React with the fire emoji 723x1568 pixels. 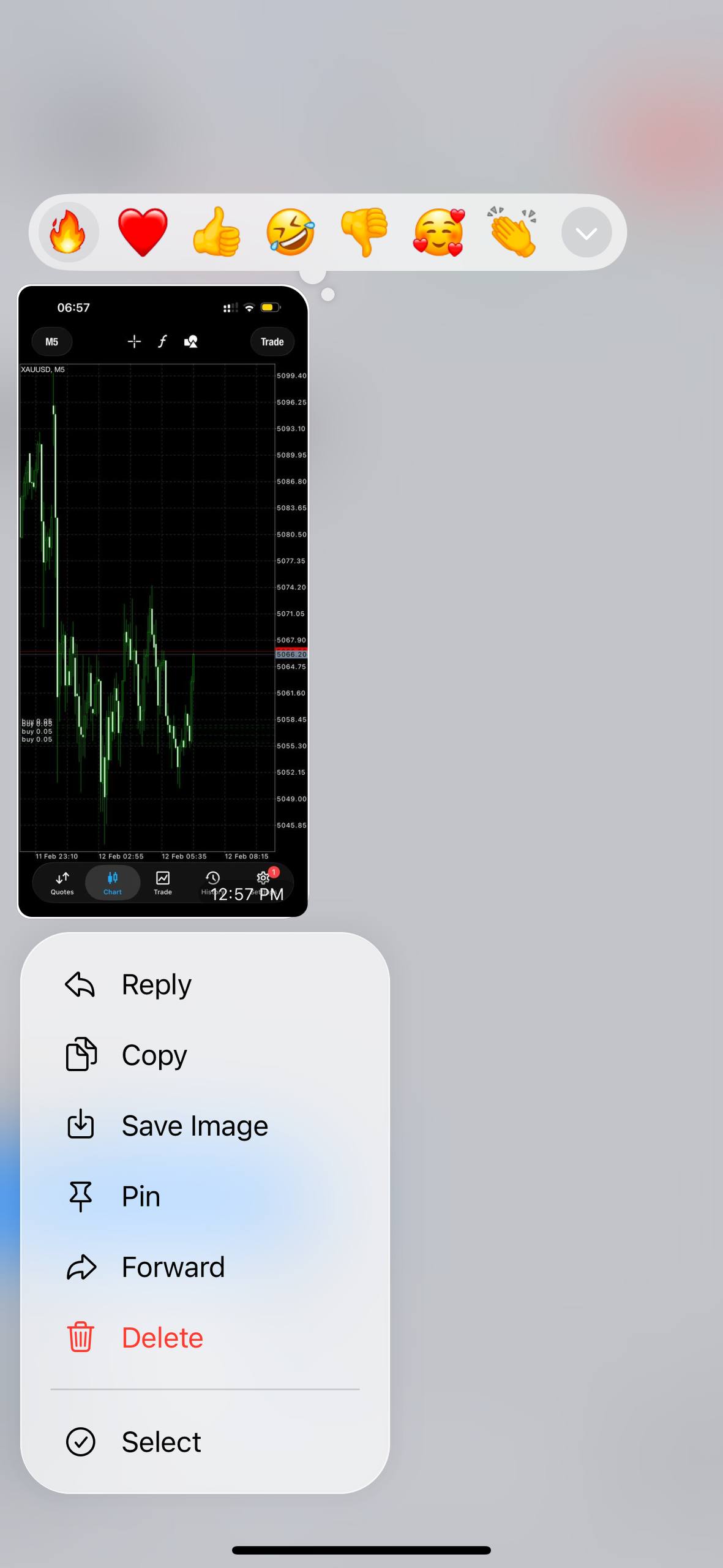pyautogui.click(x=69, y=232)
